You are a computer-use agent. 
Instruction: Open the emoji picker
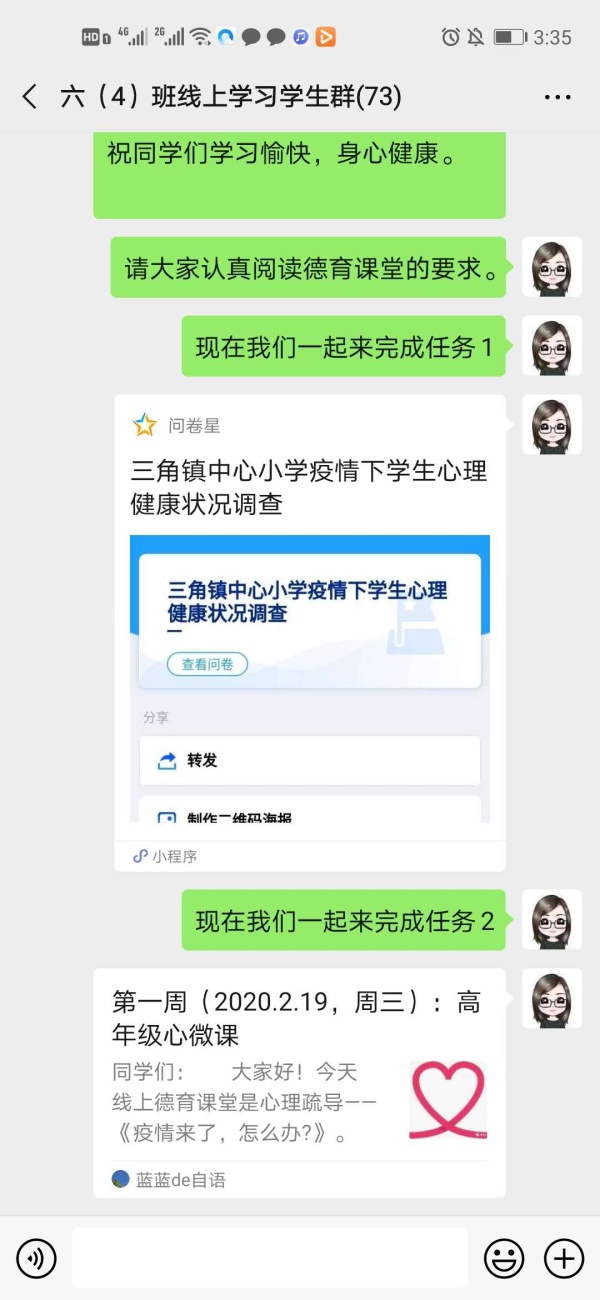pos(504,1257)
